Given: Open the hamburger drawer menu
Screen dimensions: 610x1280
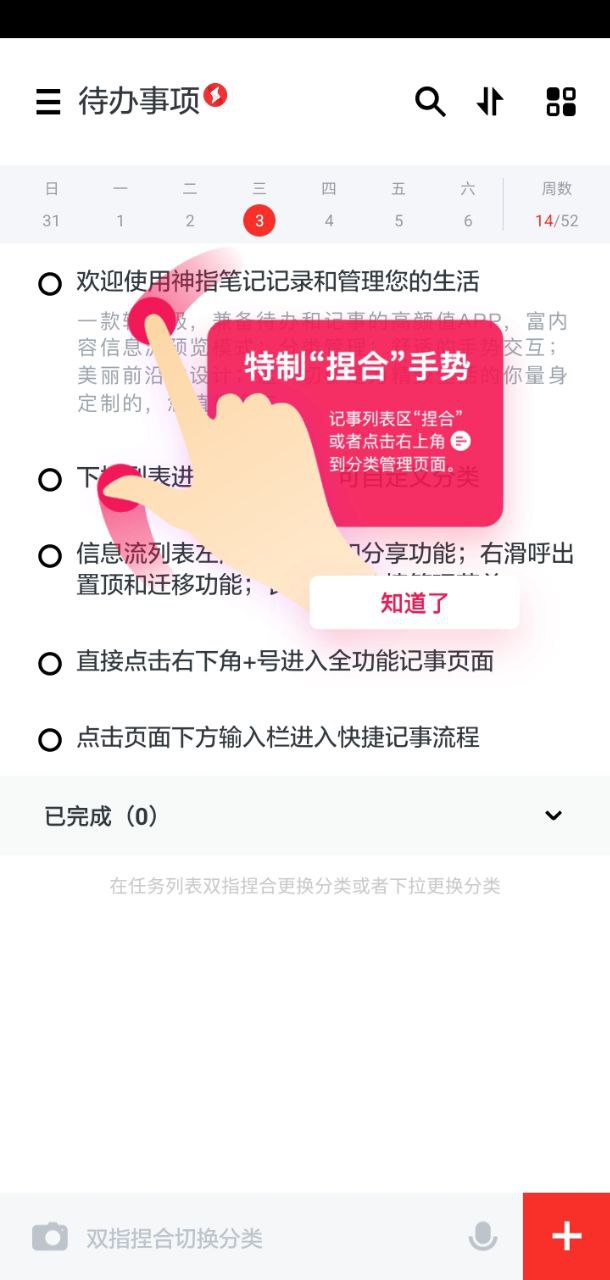Looking at the screenshot, I should [x=48, y=102].
